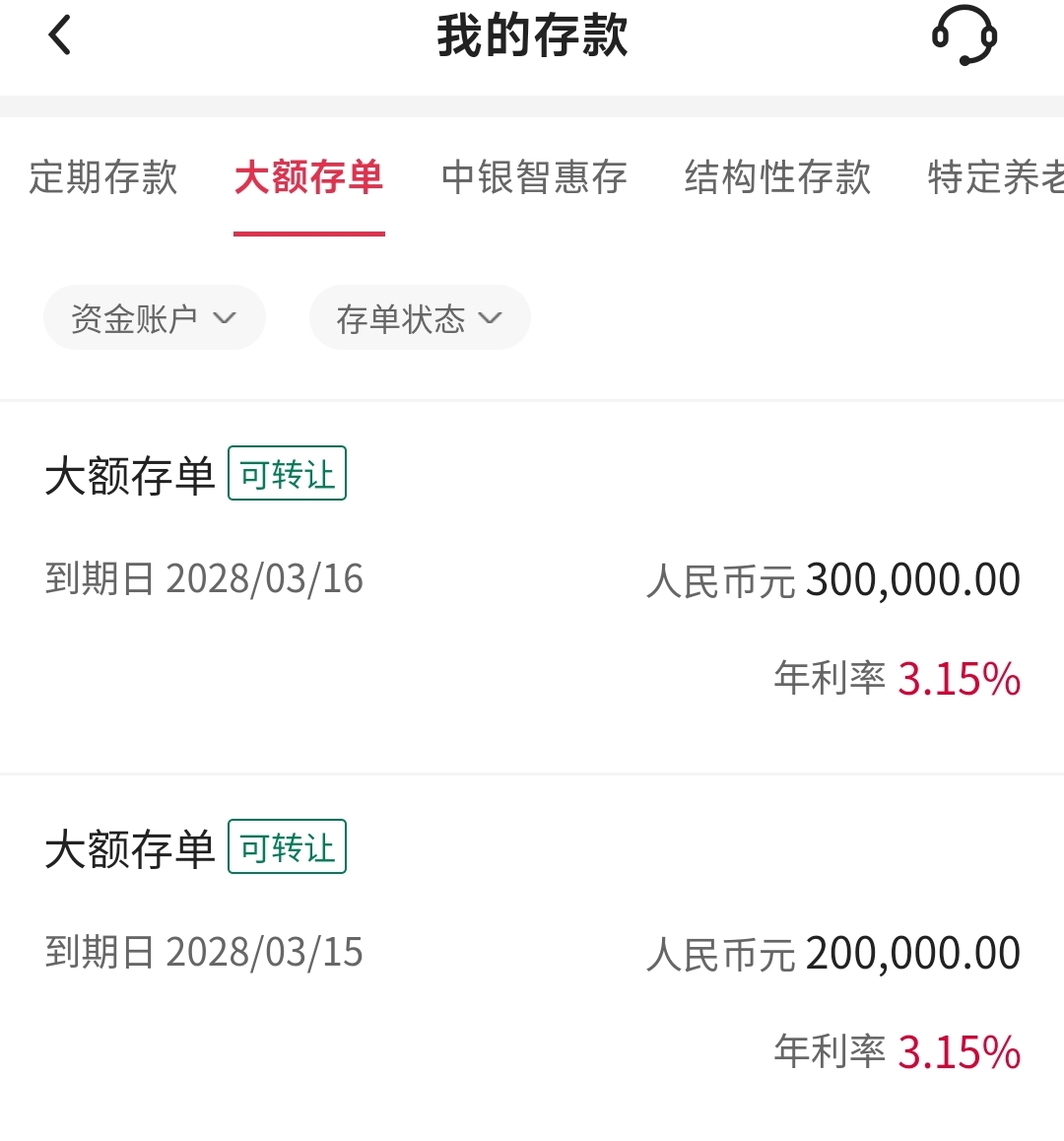Open the 资金账户 filter dropdown
Screen dimensions: 1064x1141
pos(154,317)
